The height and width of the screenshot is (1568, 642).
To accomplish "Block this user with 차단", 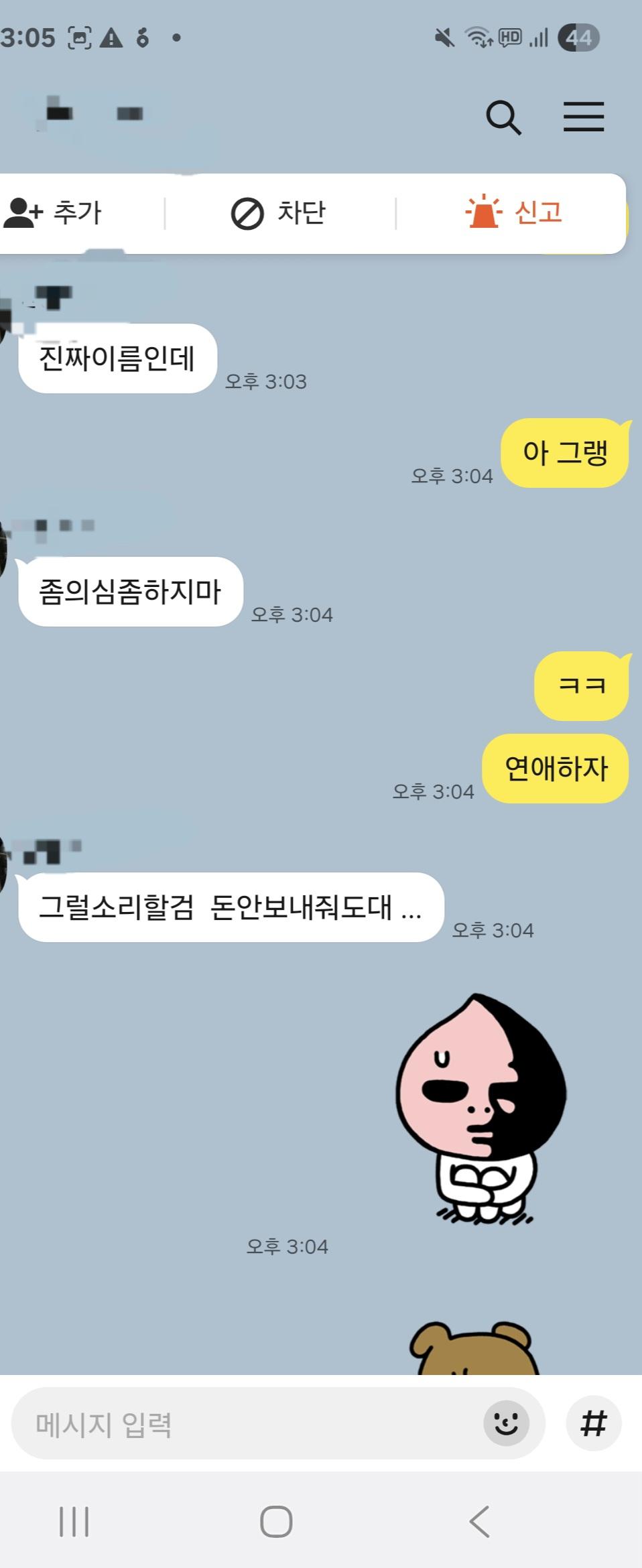I will click(x=279, y=213).
